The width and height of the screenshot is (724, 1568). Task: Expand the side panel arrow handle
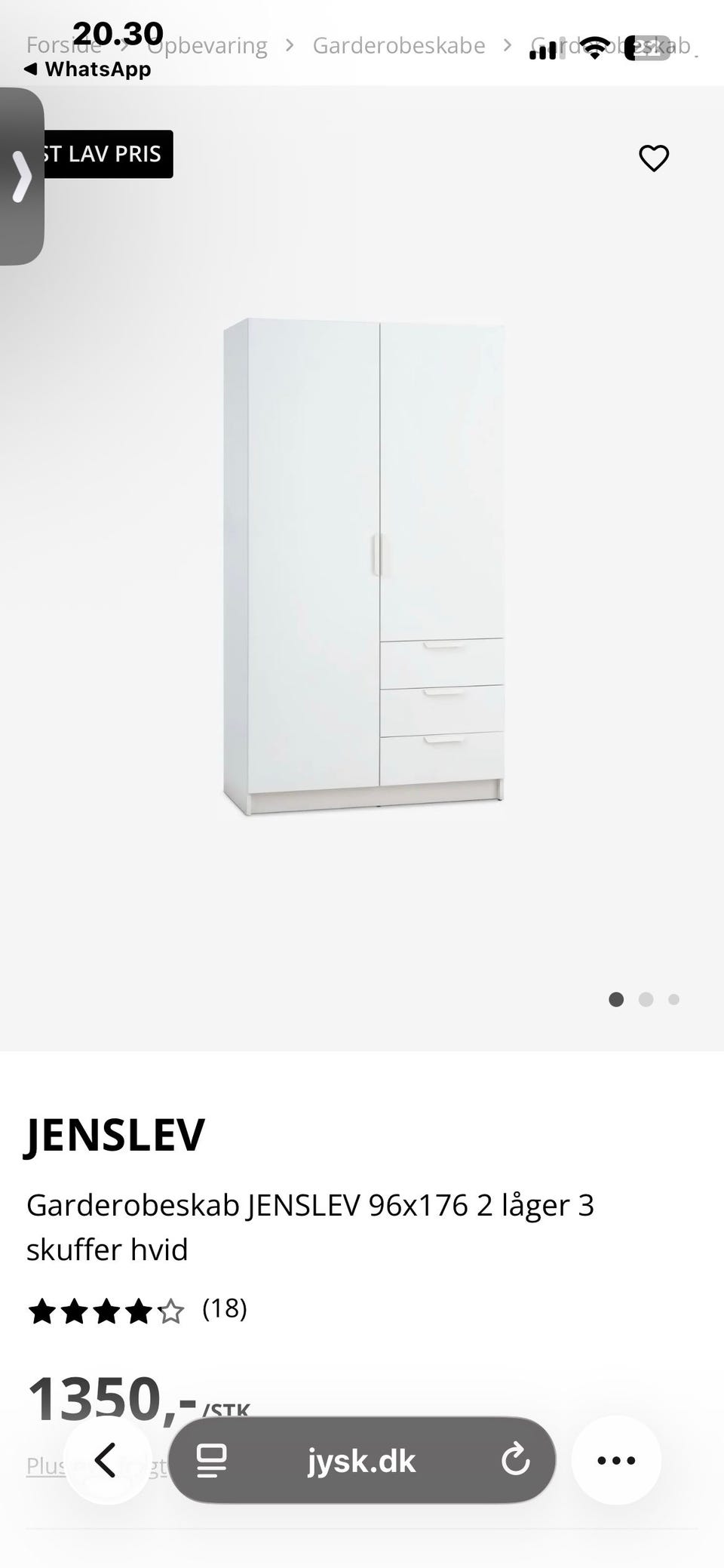(22, 177)
